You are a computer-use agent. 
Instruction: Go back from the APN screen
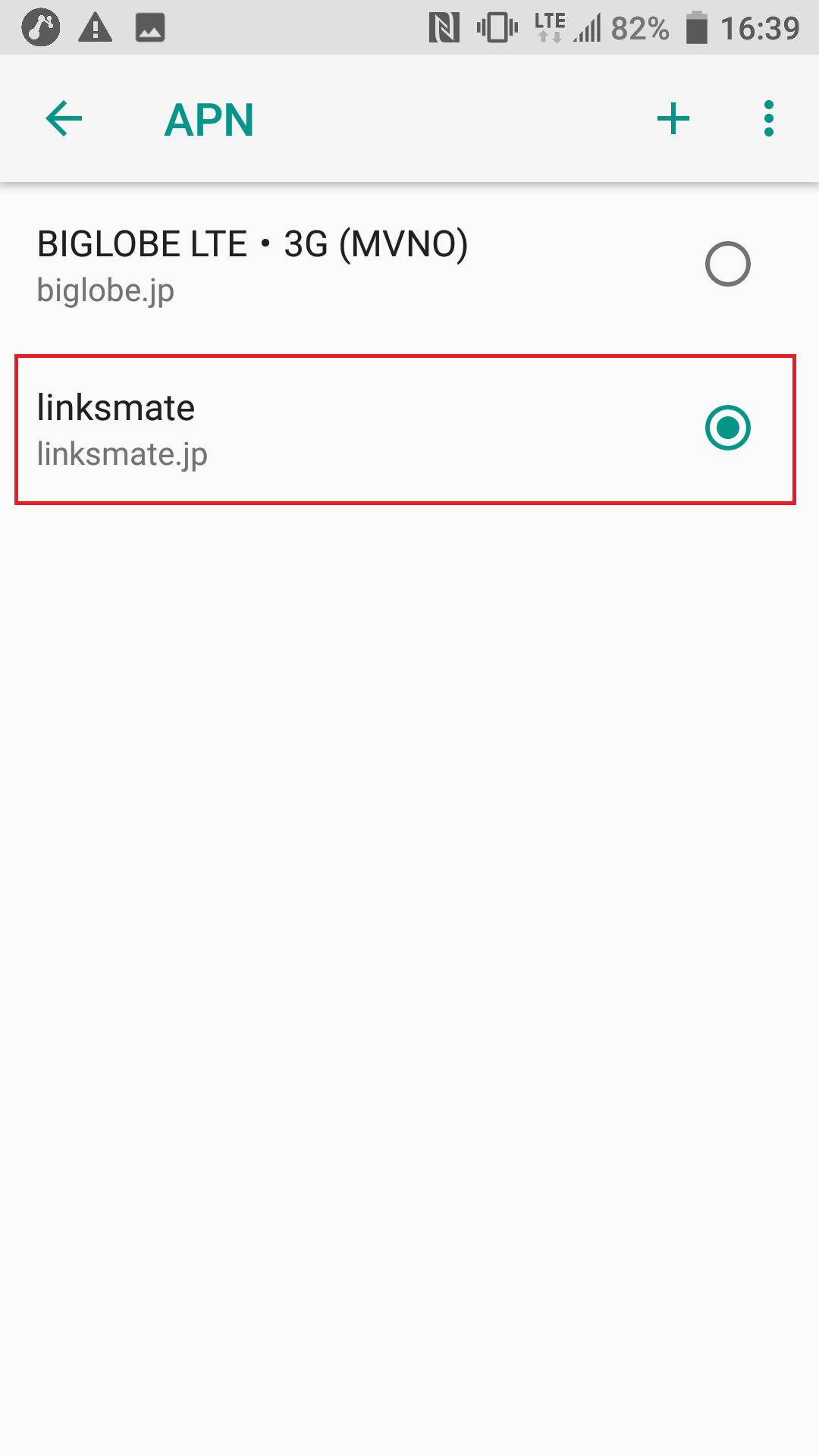point(64,119)
